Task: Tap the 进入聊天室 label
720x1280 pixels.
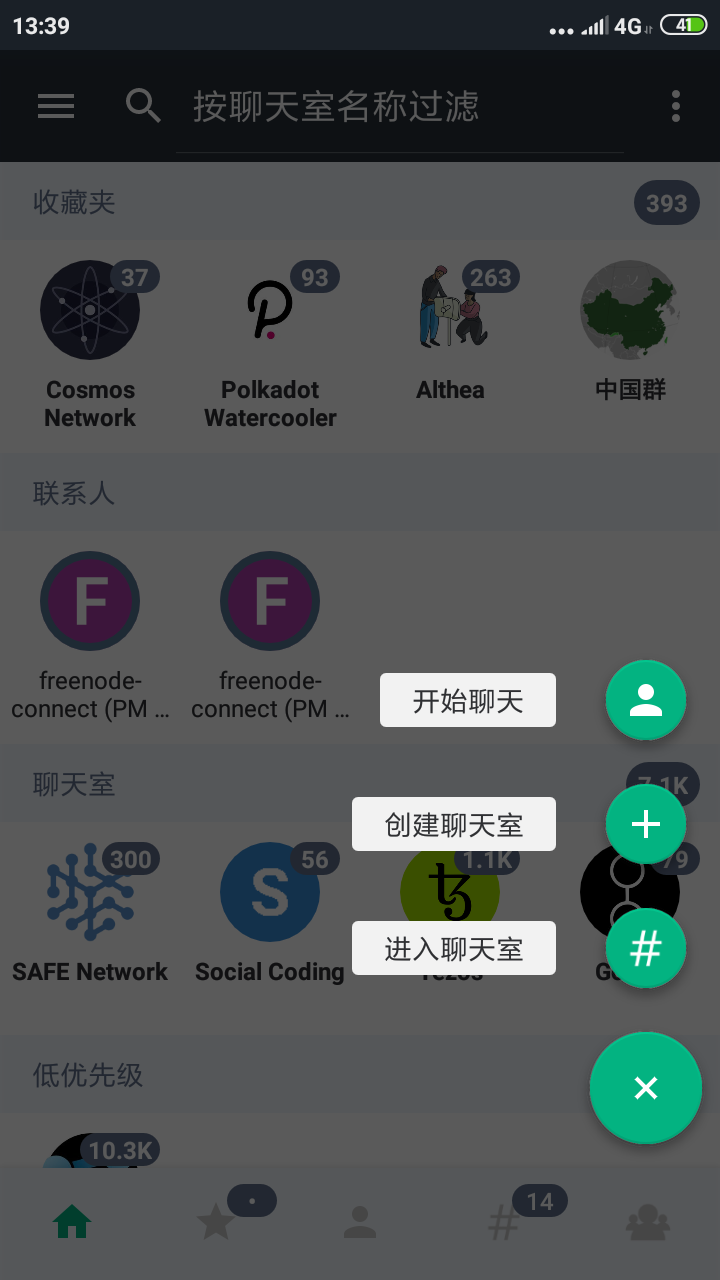Action: point(454,948)
